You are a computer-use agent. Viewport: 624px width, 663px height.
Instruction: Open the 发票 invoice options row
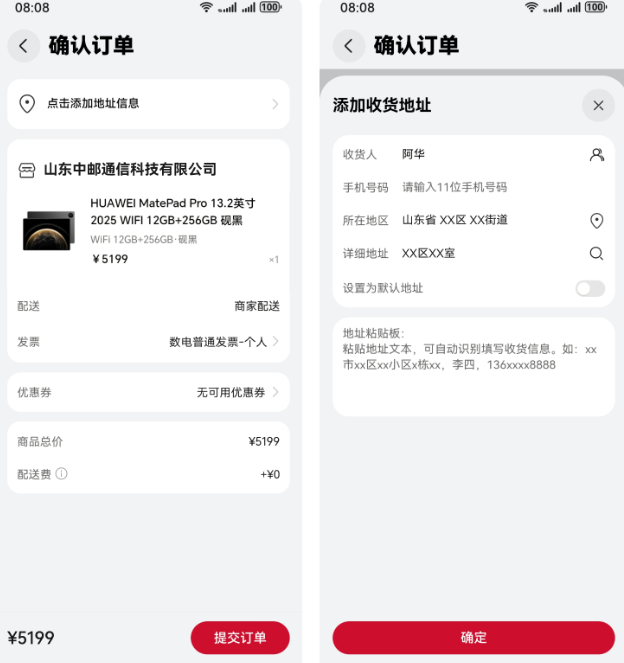(x=148, y=342)
